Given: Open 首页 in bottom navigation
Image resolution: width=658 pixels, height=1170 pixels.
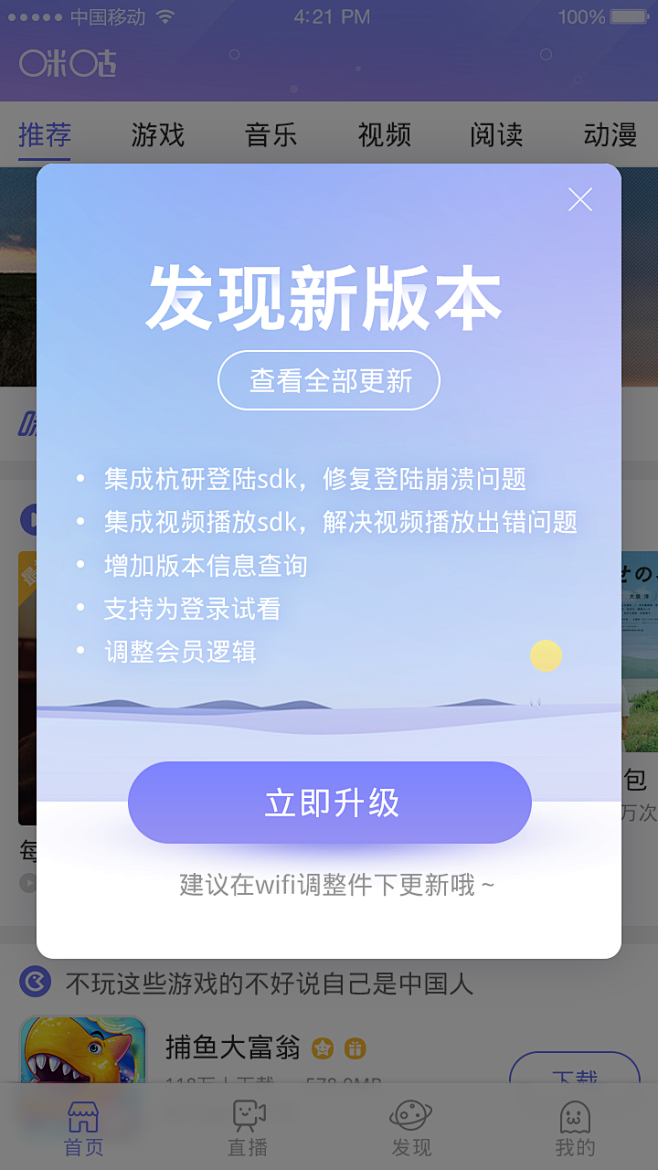Looking at the screenshot, I should 83,1128.
